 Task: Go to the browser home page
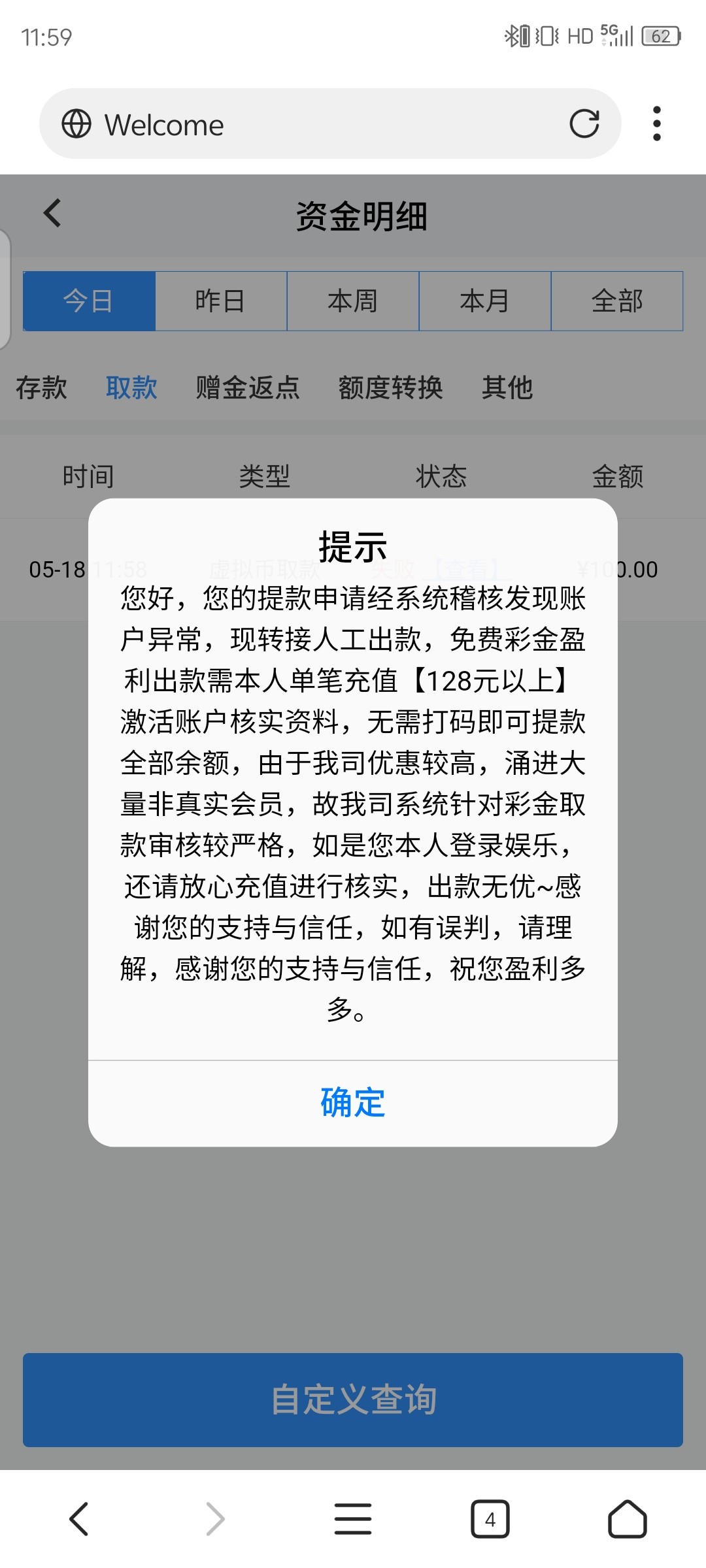pyautogui.click(x=627, y=1519)
